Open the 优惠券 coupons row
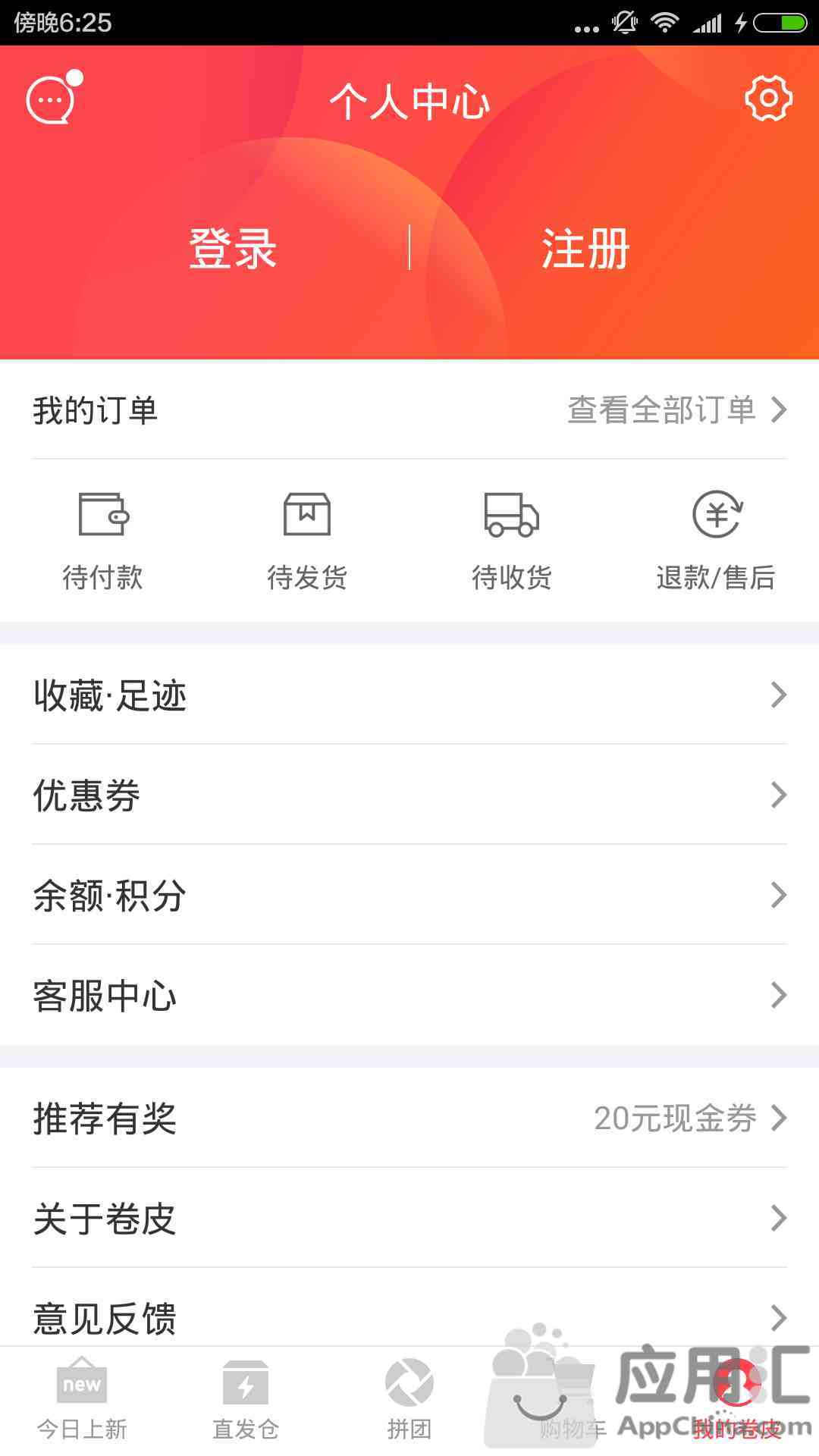819x1456 pixels. (x=409, y=795)
